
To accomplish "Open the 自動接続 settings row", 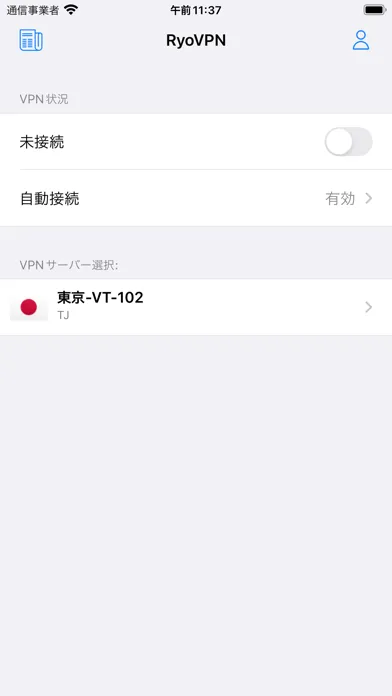I will coord(196,198).
